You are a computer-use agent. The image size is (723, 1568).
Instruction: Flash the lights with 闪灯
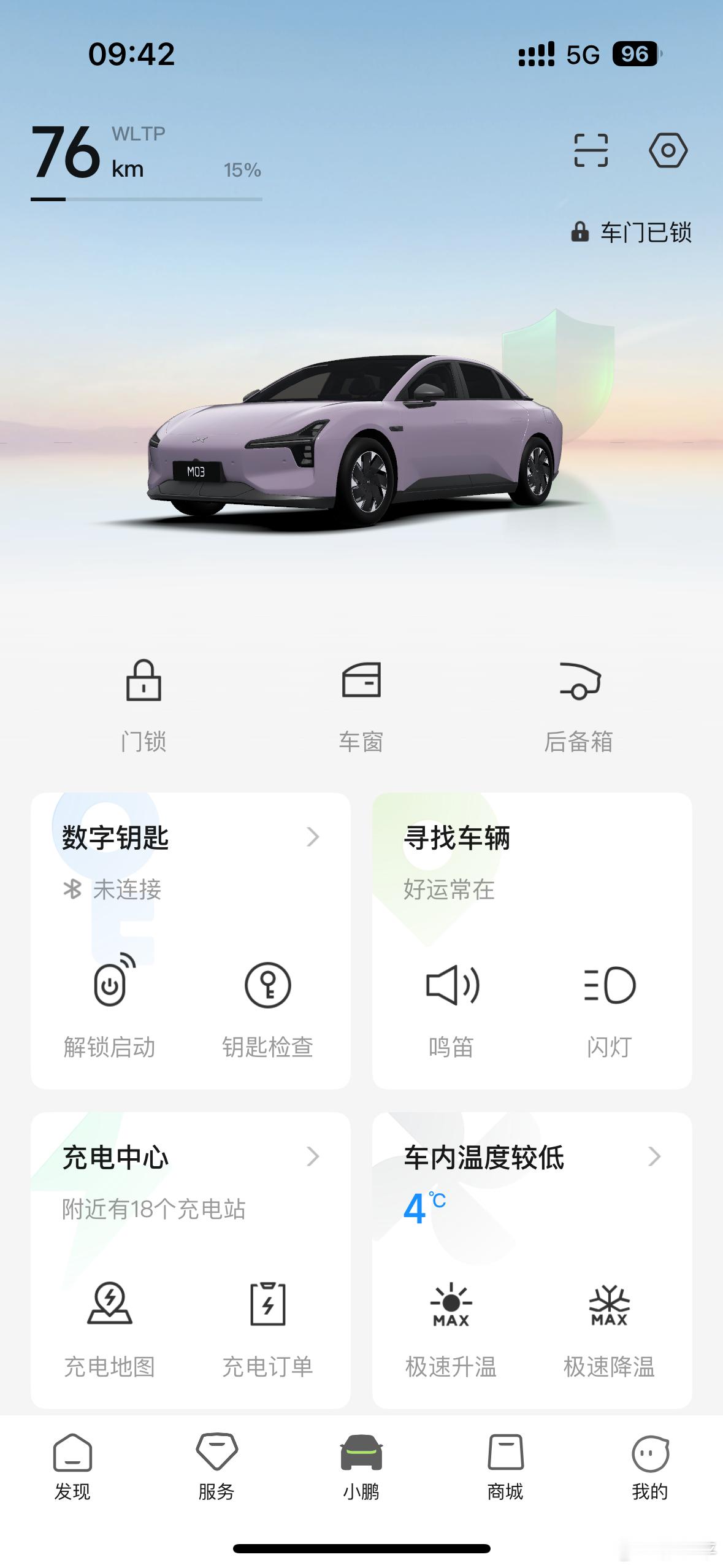coord(610,1006)
